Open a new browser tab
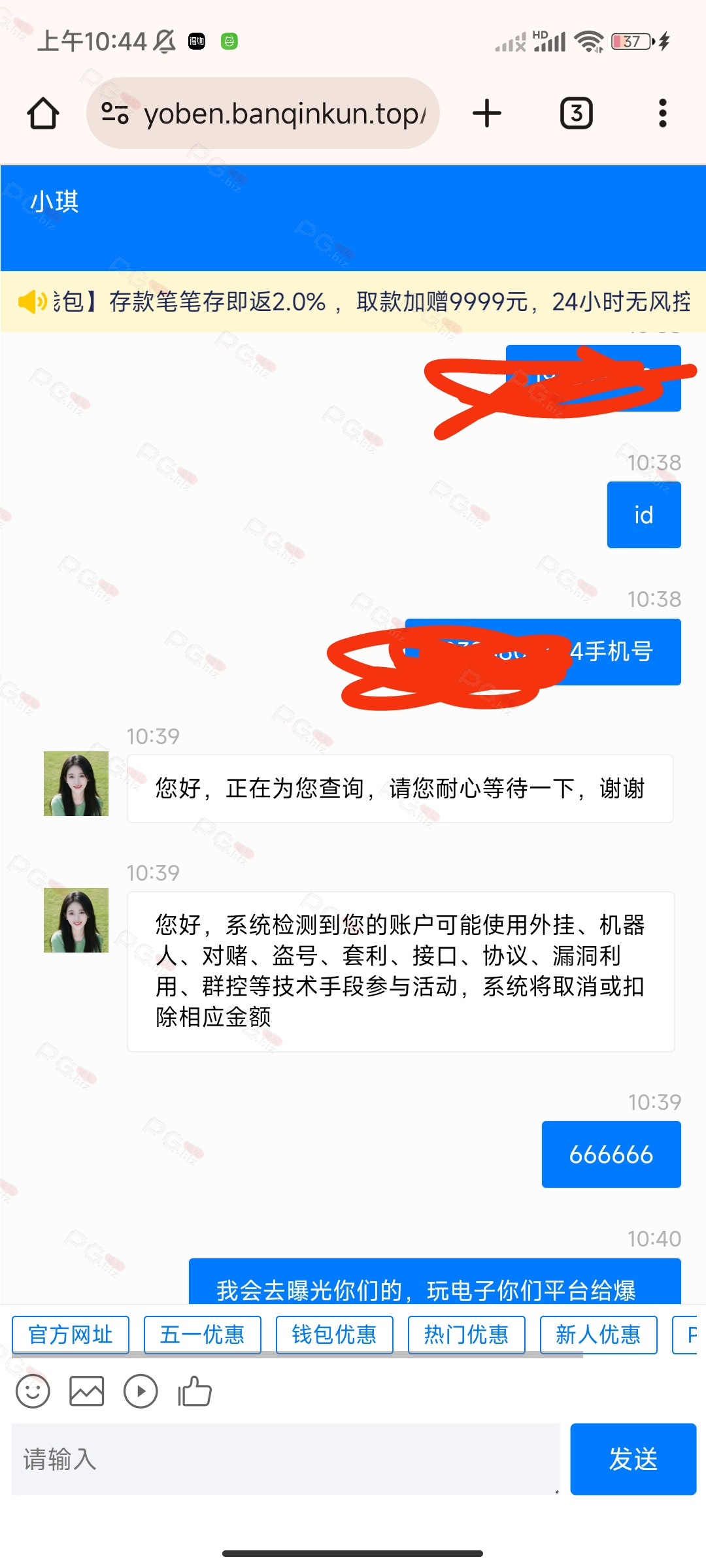Image resolution: width=706 pixels, height=1568 pixels. 487,114
